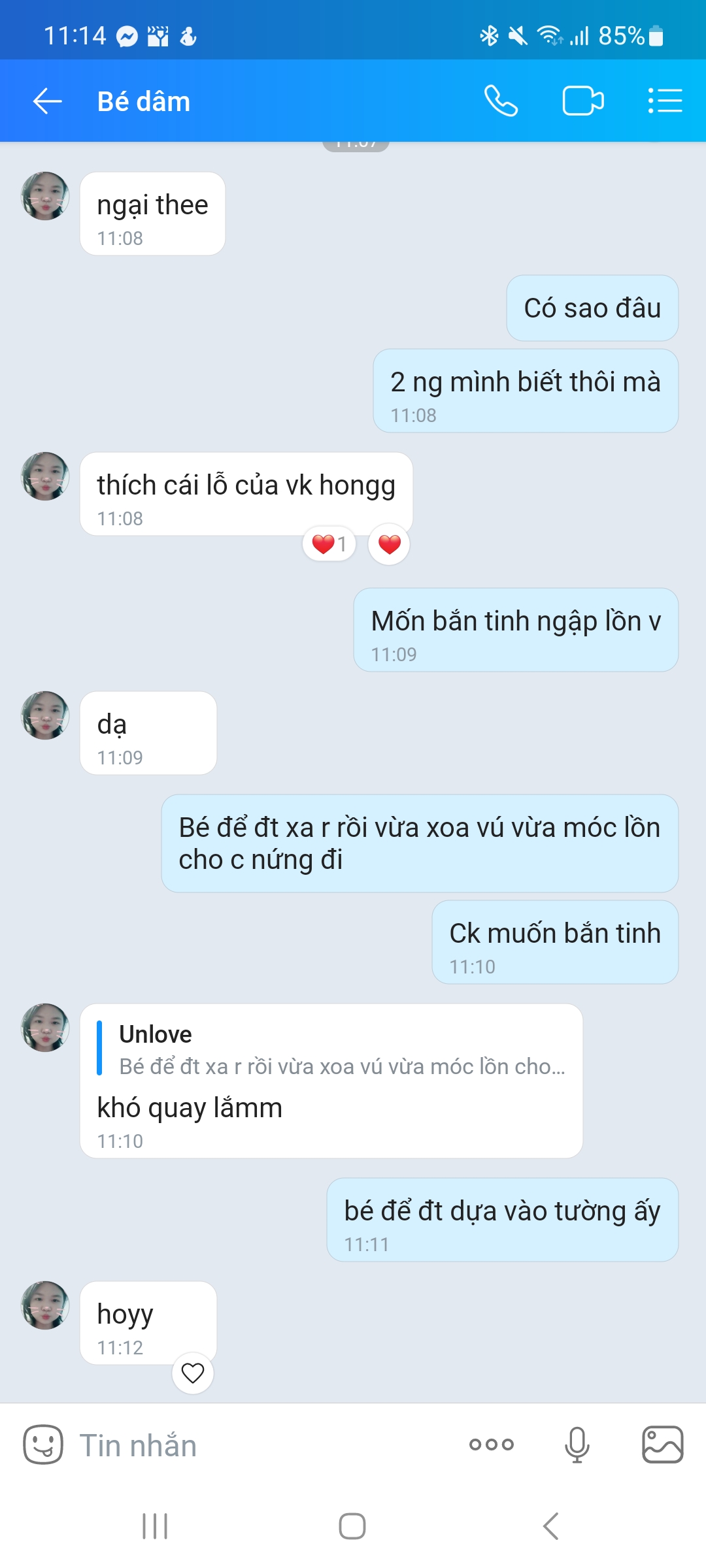This screenshot has height=1568, width=706.
Task: Open the conversation options menu
Action: point(665,101)
